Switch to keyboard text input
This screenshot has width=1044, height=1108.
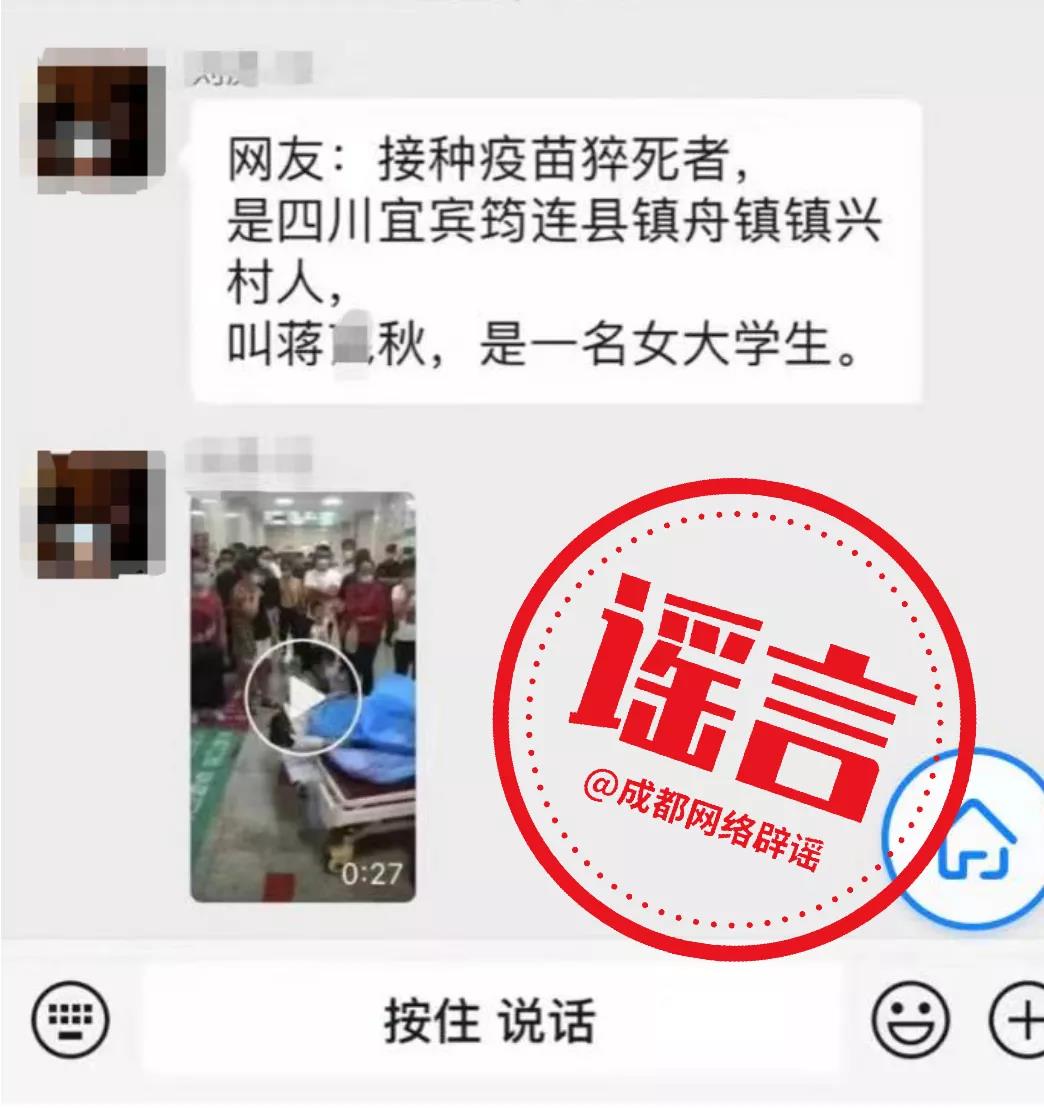69,1021
